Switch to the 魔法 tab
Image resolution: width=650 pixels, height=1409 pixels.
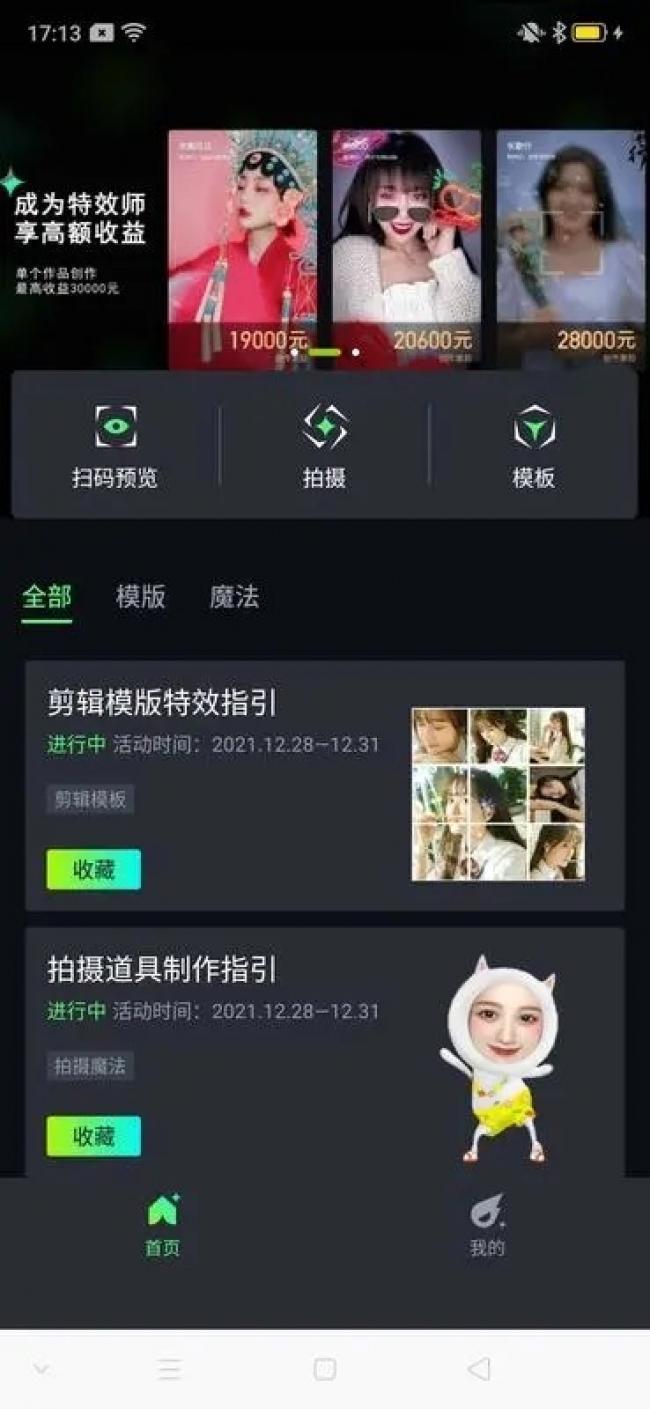pyautogui.click(x=234, y=598)
